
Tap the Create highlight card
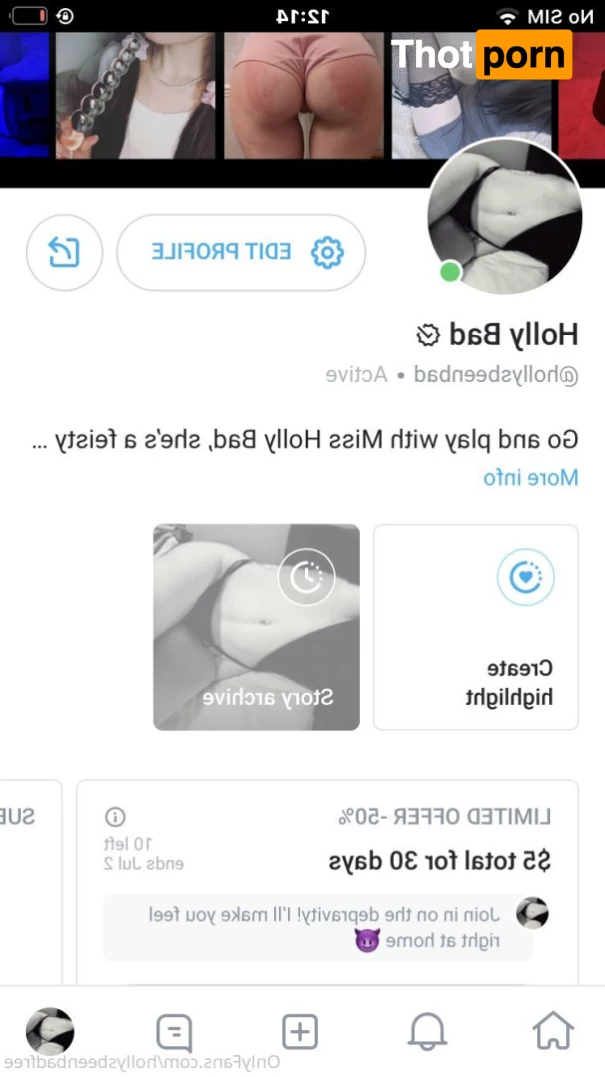pos(476,627)
